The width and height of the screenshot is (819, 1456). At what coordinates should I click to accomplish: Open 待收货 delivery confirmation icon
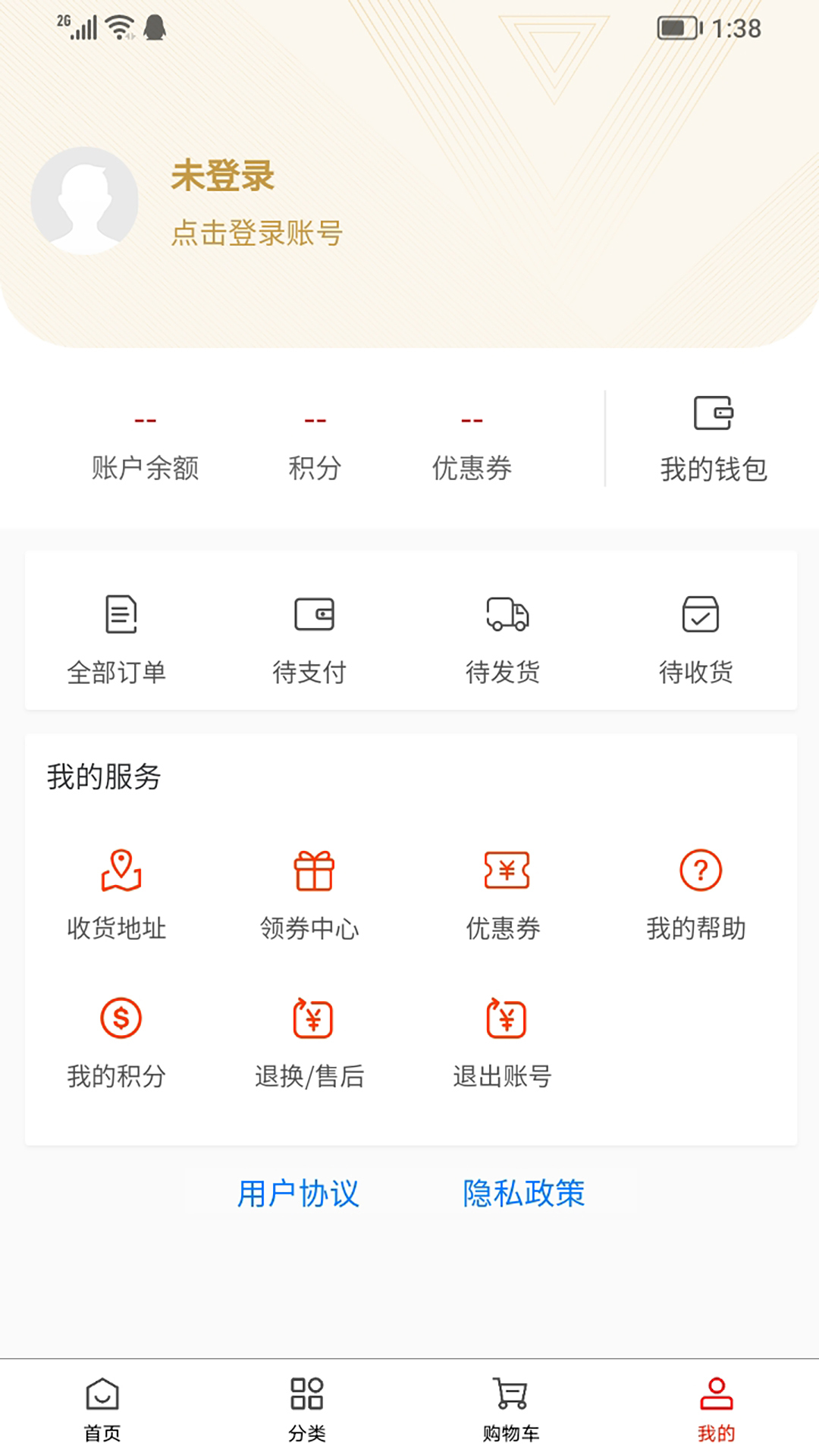click(x=696, y=616)
